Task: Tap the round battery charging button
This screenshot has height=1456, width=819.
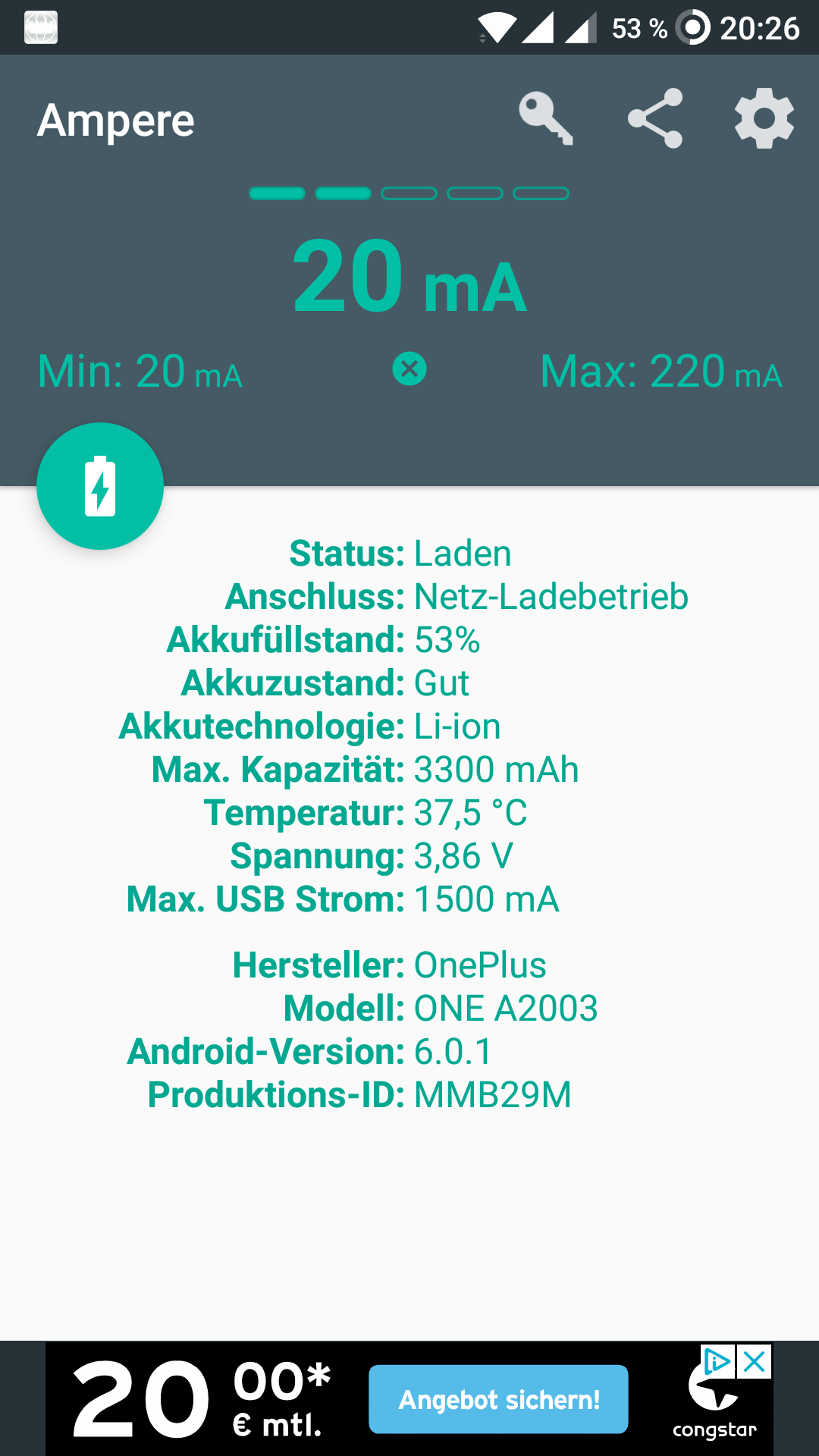Action: pyautogui.click(x=100, y=486)
